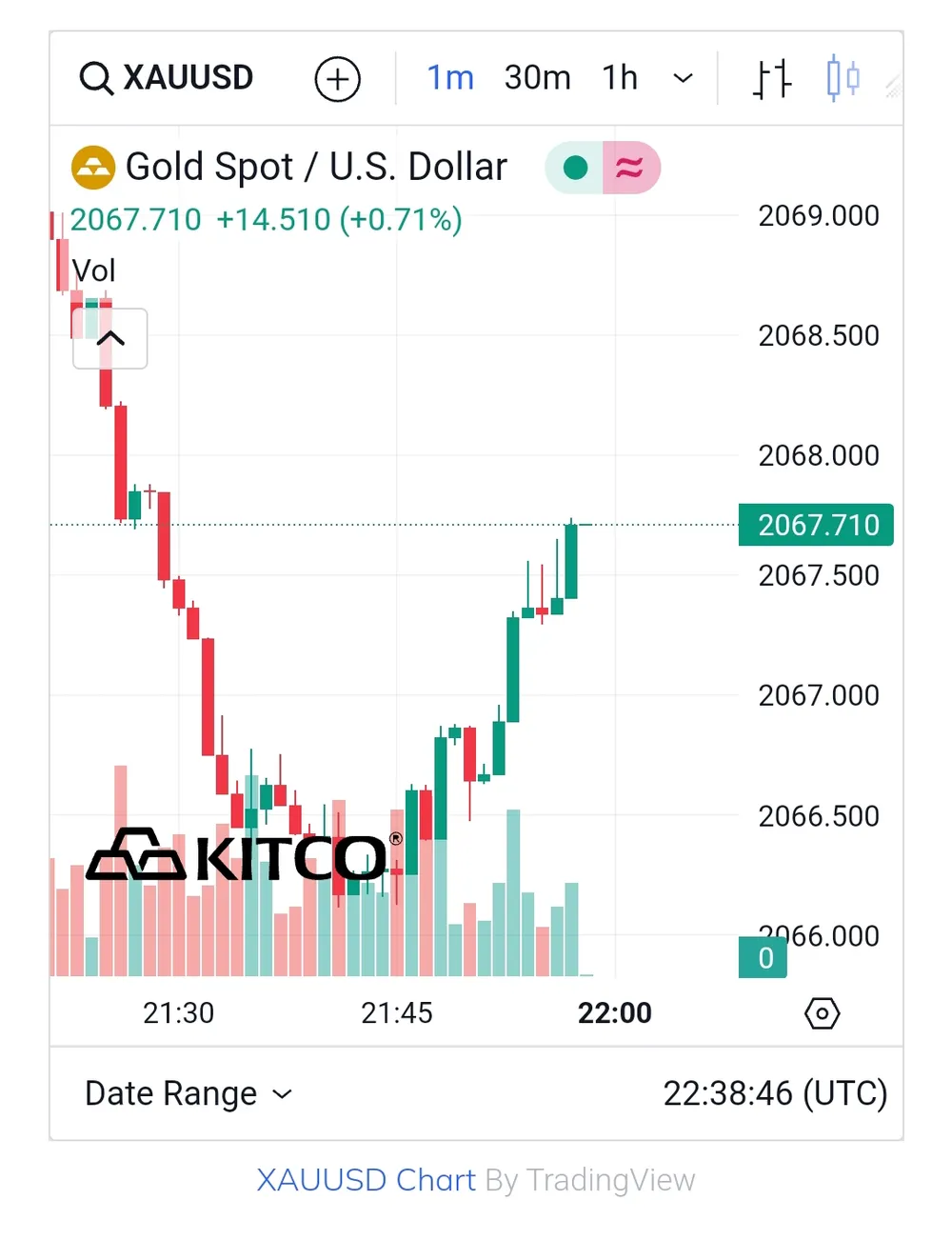952x1240 pixels.
Task: Open the XAUUSD symbol search
Action: (168, 78)
